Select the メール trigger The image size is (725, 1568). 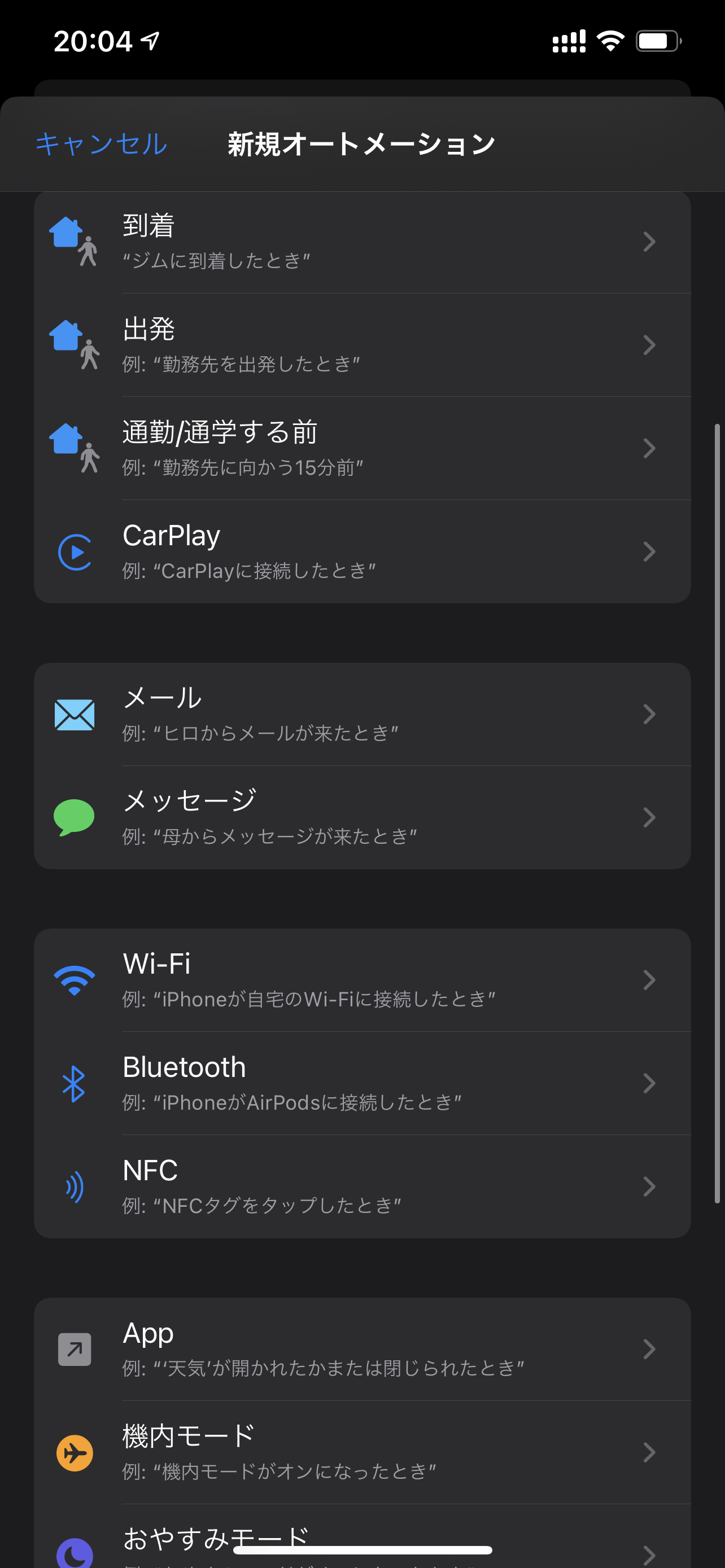(362, 715)
